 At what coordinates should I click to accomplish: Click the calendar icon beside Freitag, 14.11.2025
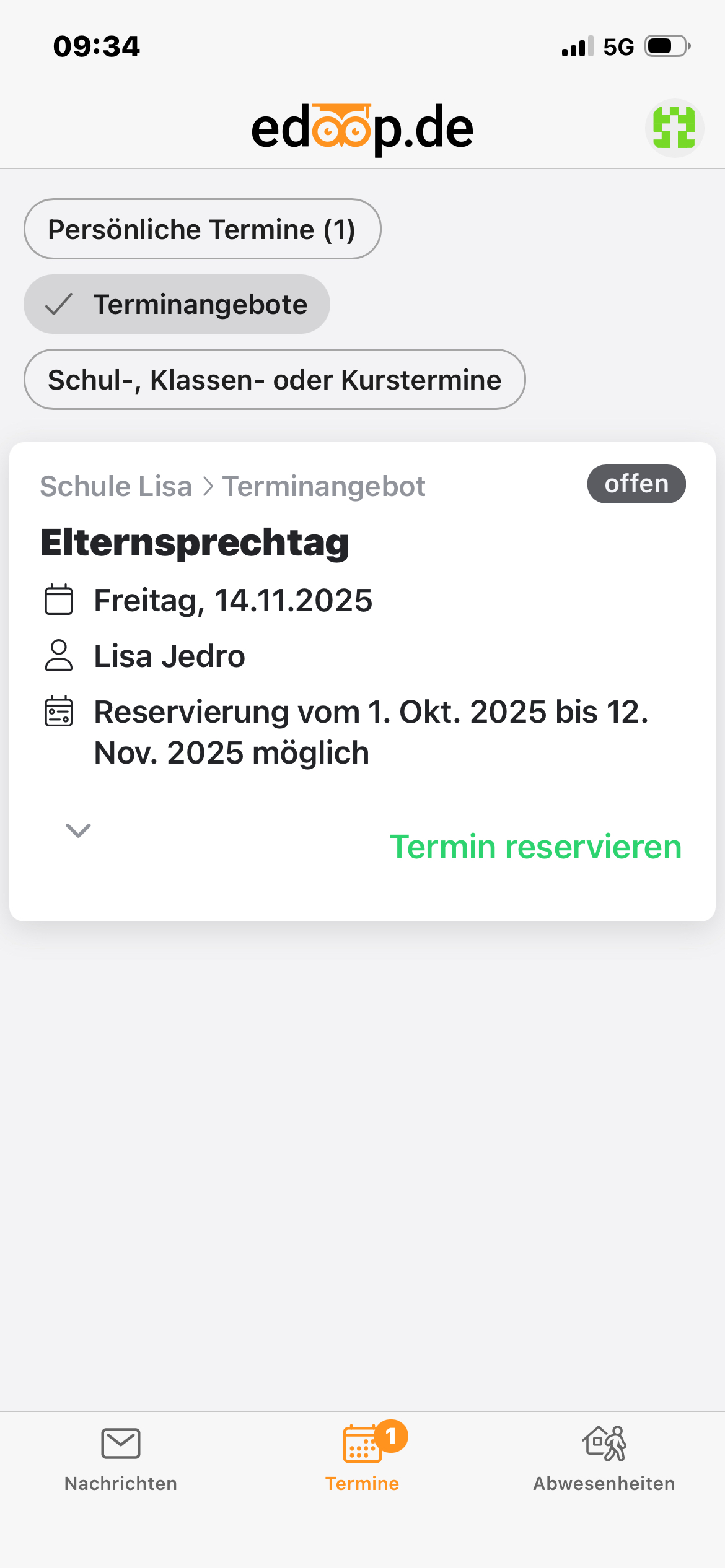click(59, 599)
